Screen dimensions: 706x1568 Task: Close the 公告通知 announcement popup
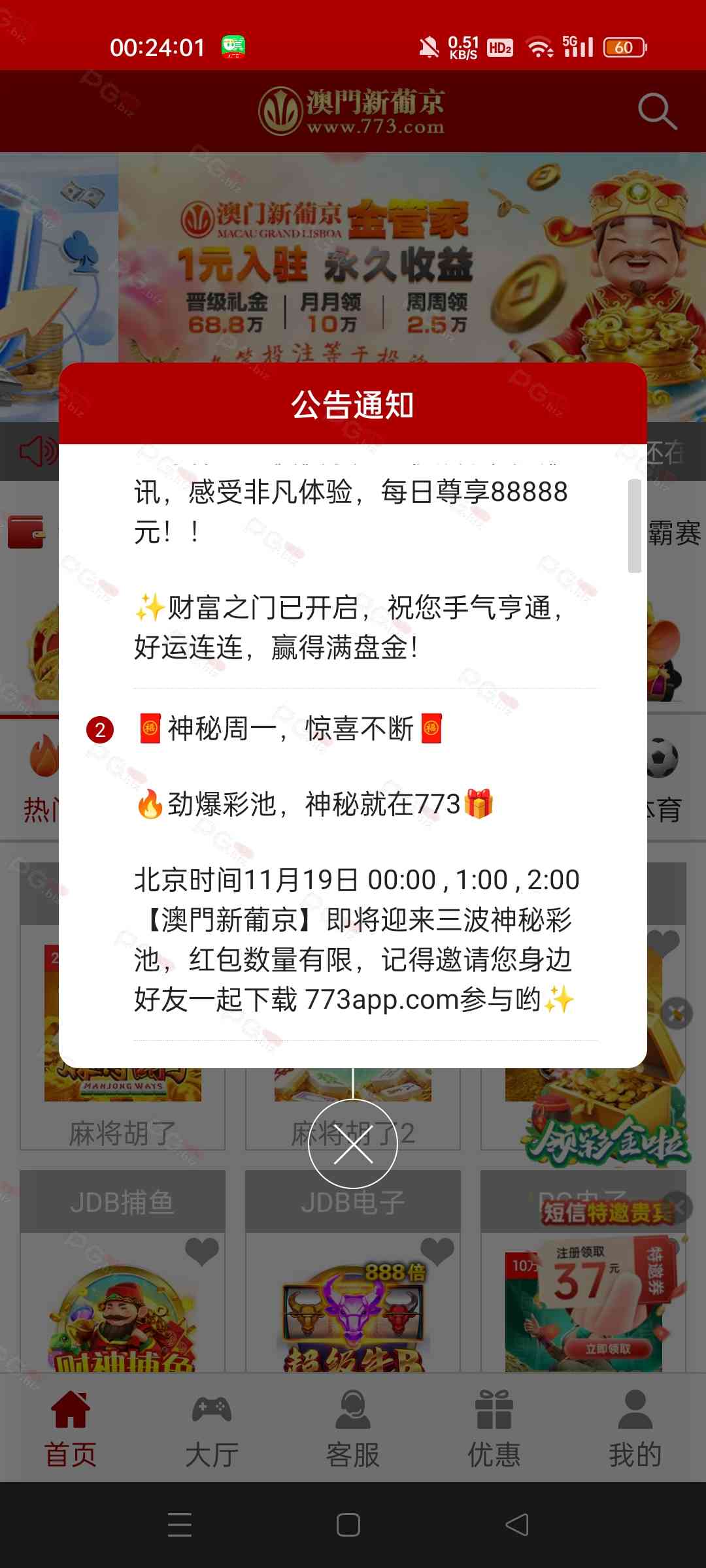click(x=353, y=1144)
